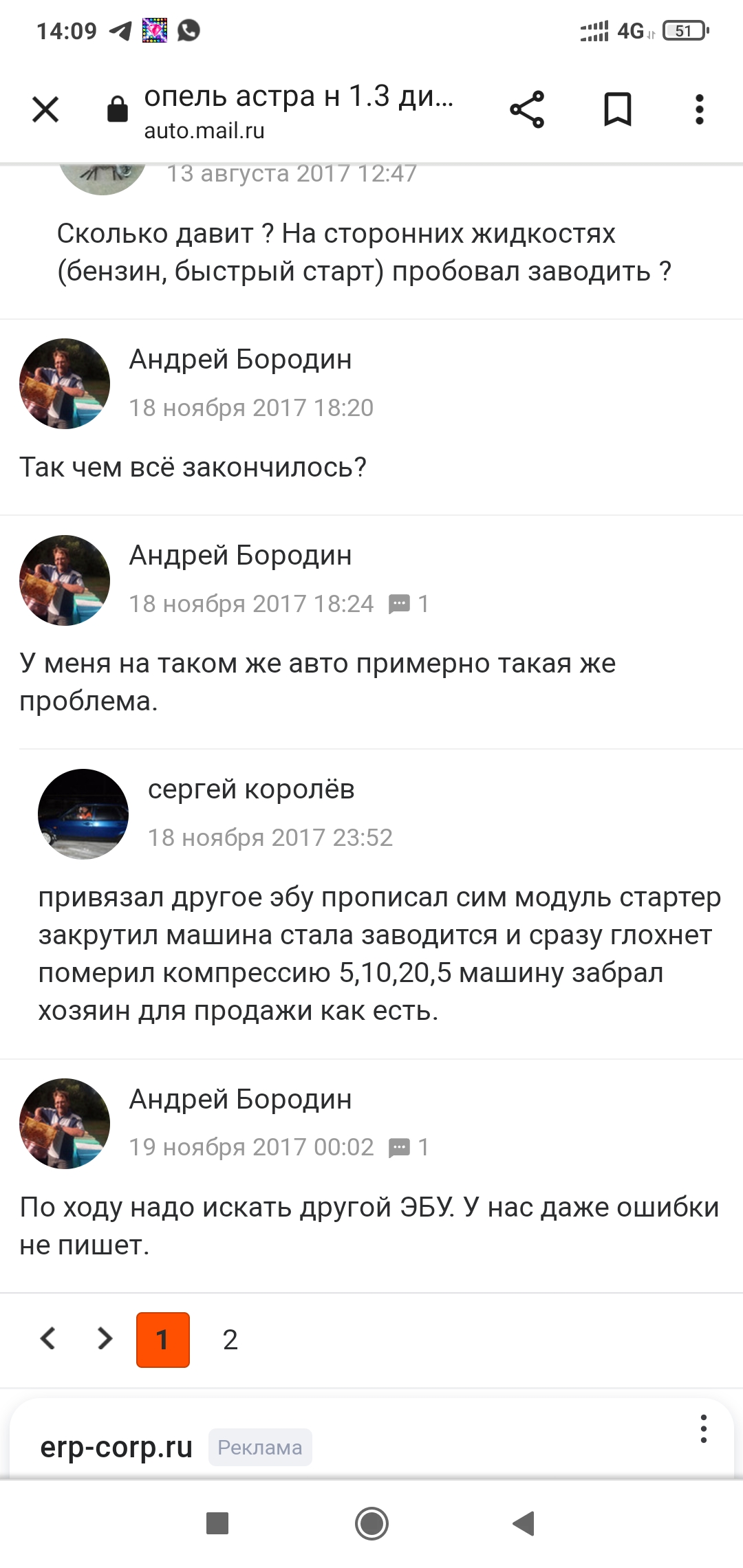Go back with system back button
The image size is (743, 1568).
coord(524,1523)
